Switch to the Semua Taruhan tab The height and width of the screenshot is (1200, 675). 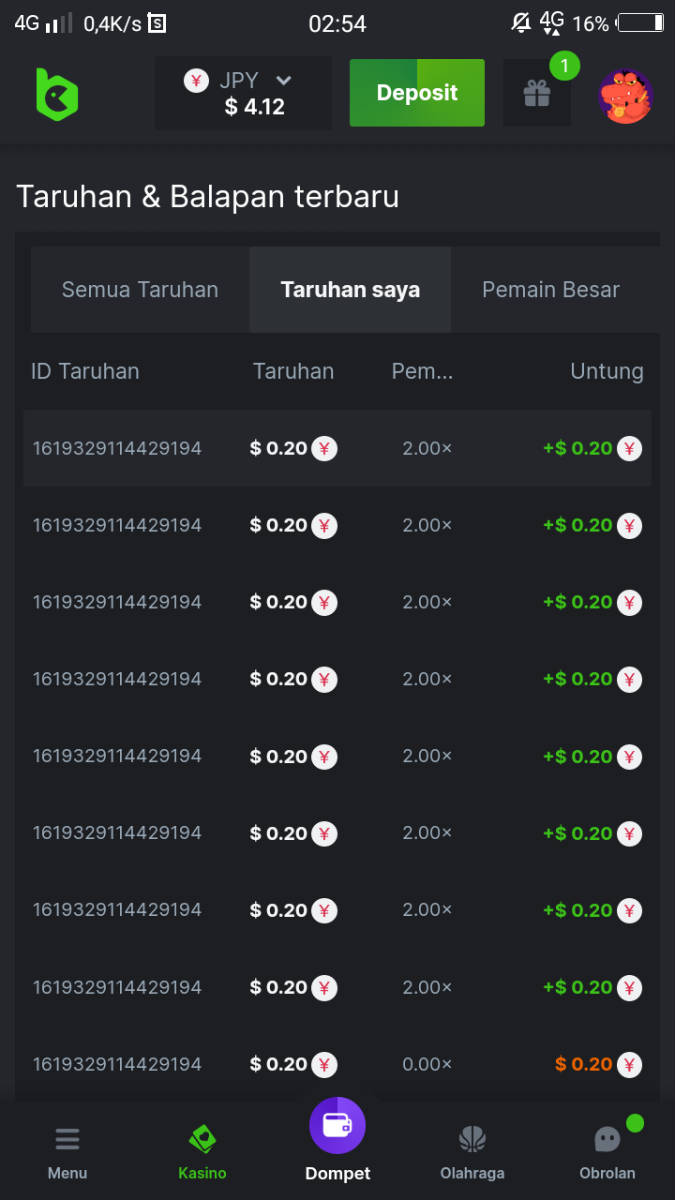click(x=140, y=290)
